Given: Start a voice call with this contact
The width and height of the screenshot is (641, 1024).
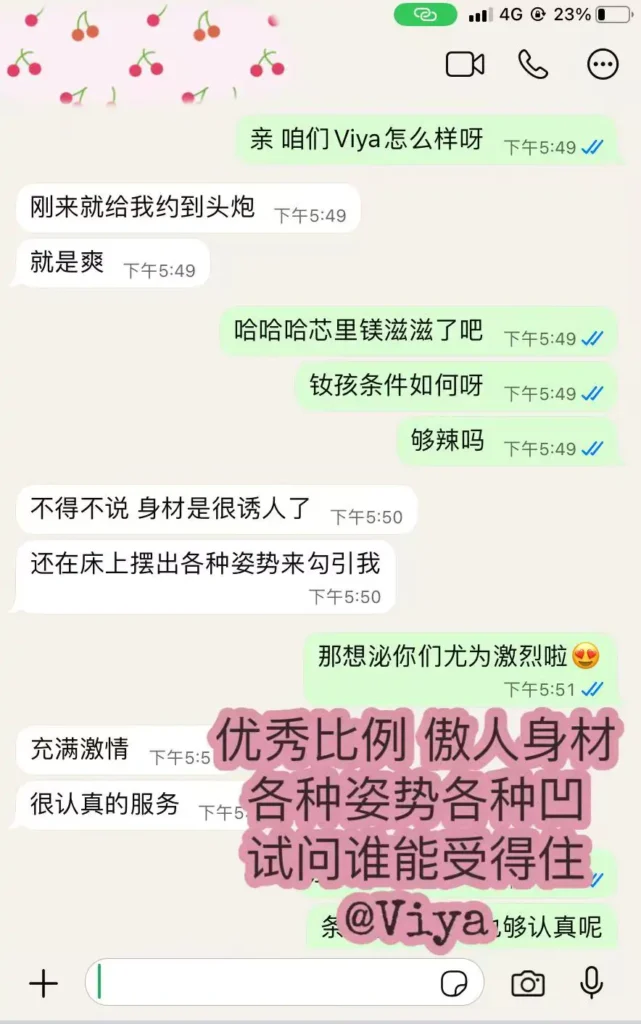Looking at the screenshot, I should pyautogui.click(x=533, y=65).
